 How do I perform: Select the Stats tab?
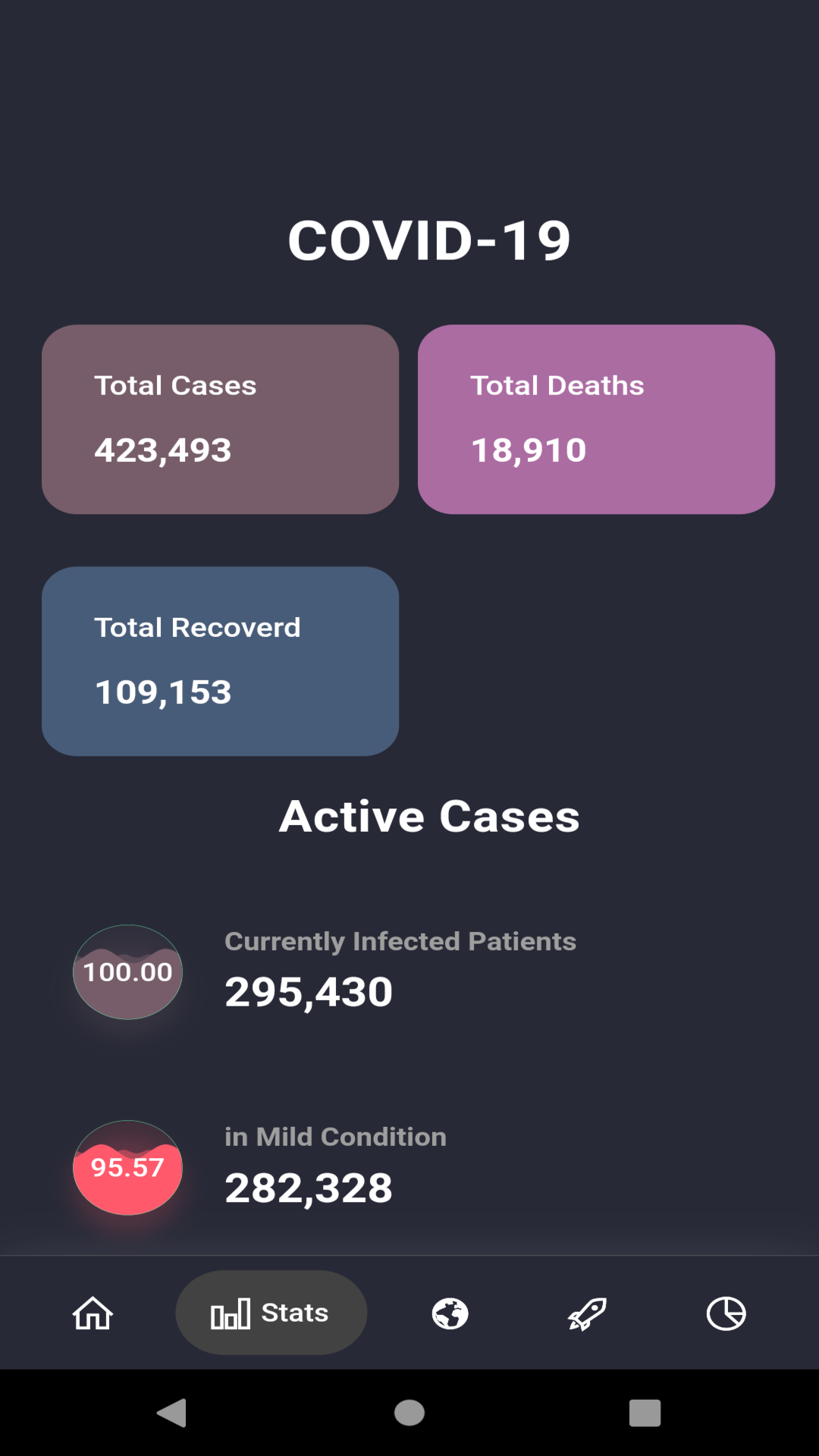pos(271,1313)
